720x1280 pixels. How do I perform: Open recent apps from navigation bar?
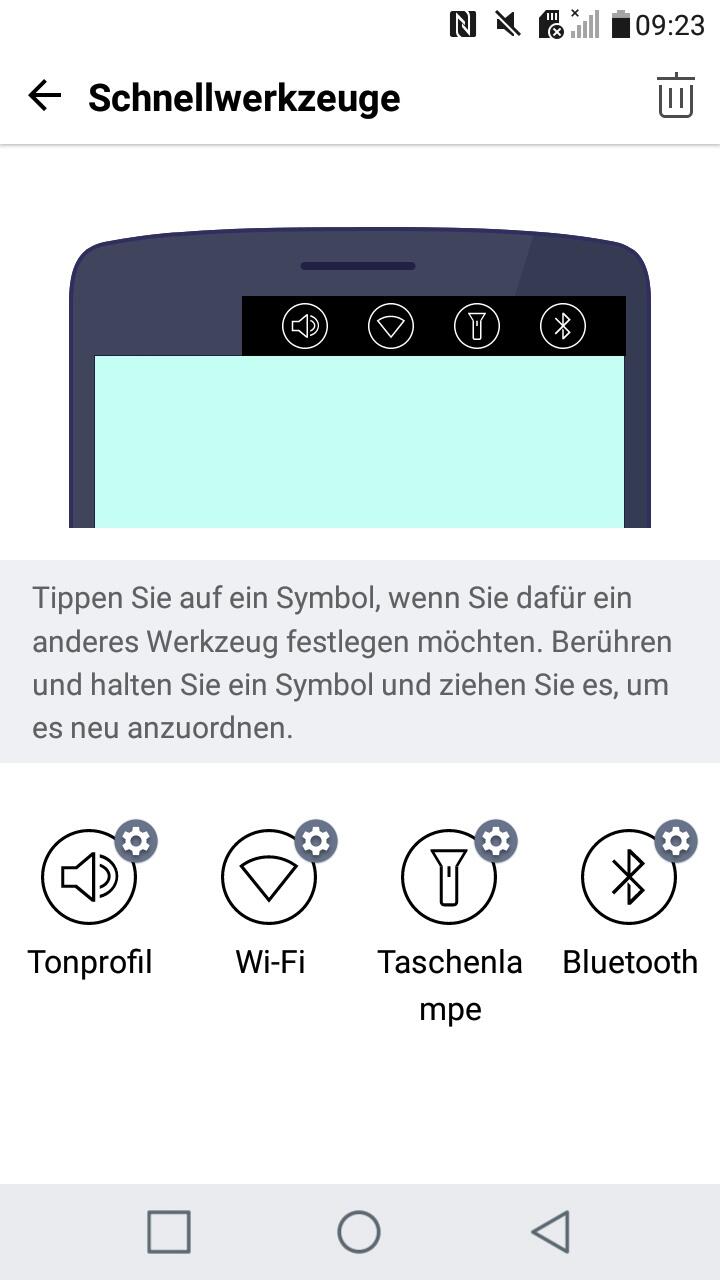point(169,1232)
